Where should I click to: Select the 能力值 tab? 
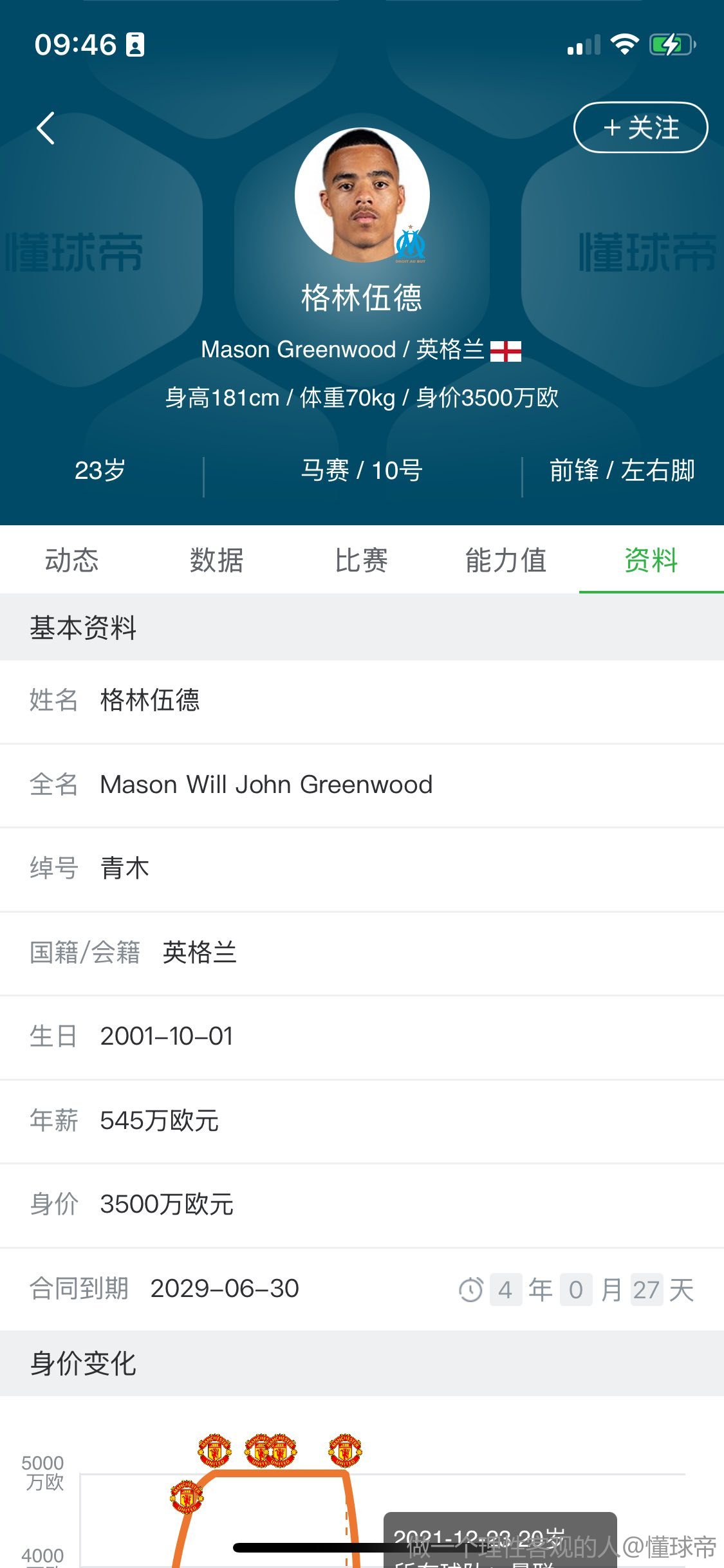(x=506, y=559)
